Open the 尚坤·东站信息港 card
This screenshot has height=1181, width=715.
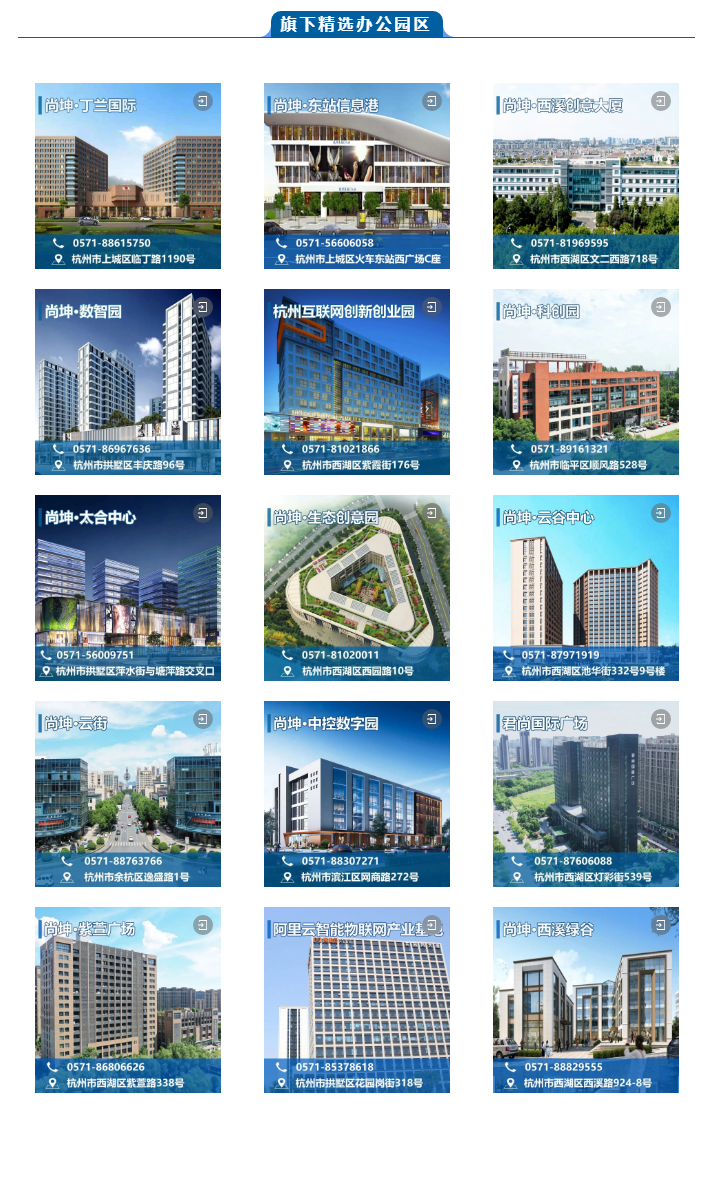click(357, 176)
